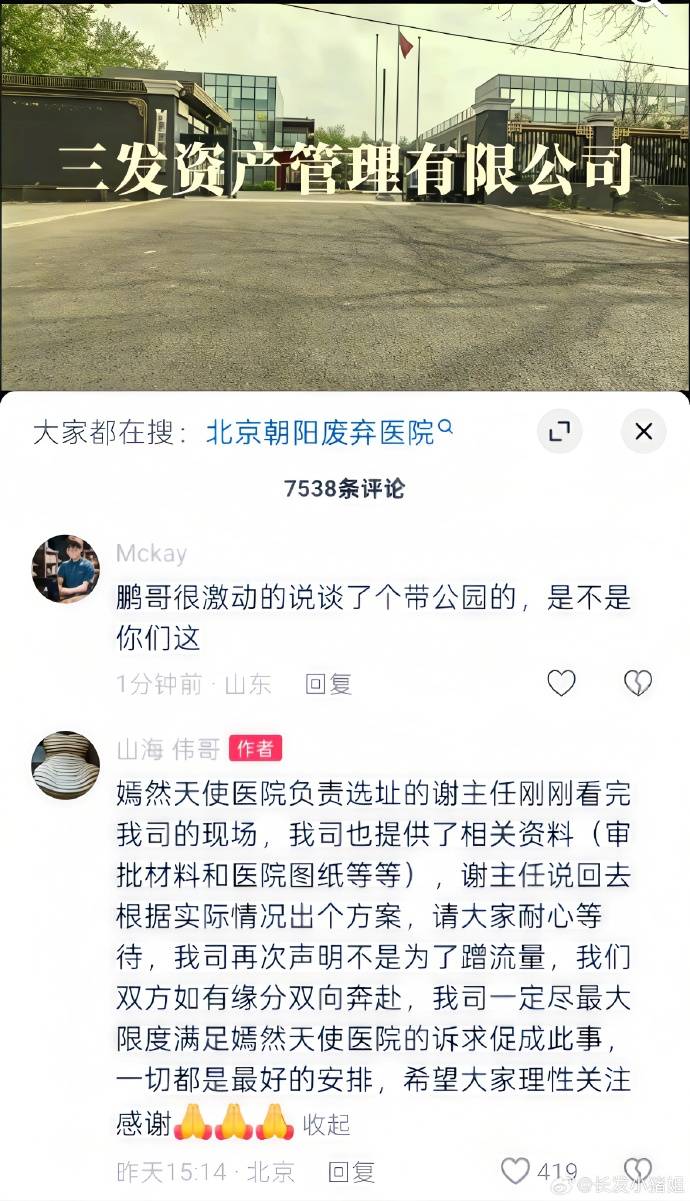Like 山海 伟哥's comment
This screenshot has width=690, height=1201.
pos(516,1172)
